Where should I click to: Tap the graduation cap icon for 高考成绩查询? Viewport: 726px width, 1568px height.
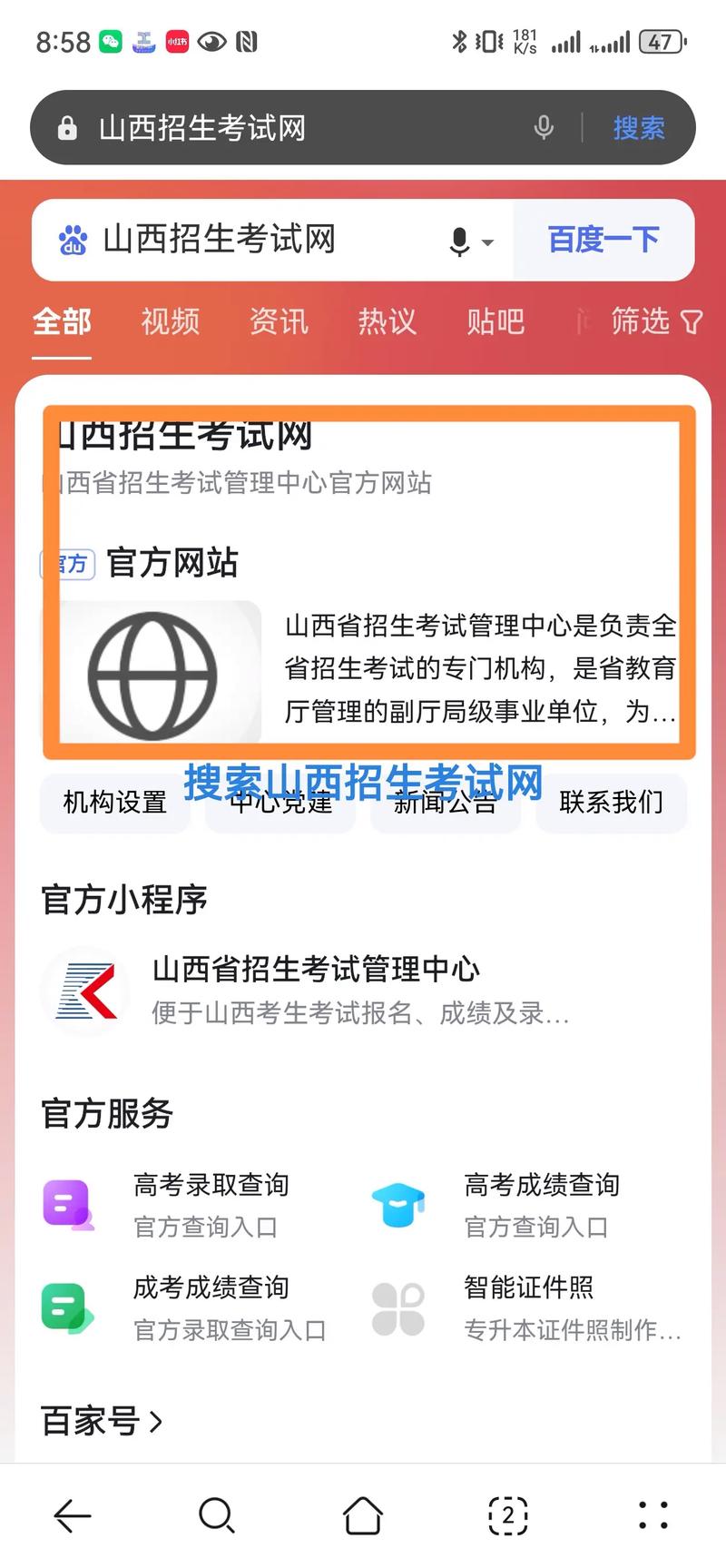coord(397,1205)
